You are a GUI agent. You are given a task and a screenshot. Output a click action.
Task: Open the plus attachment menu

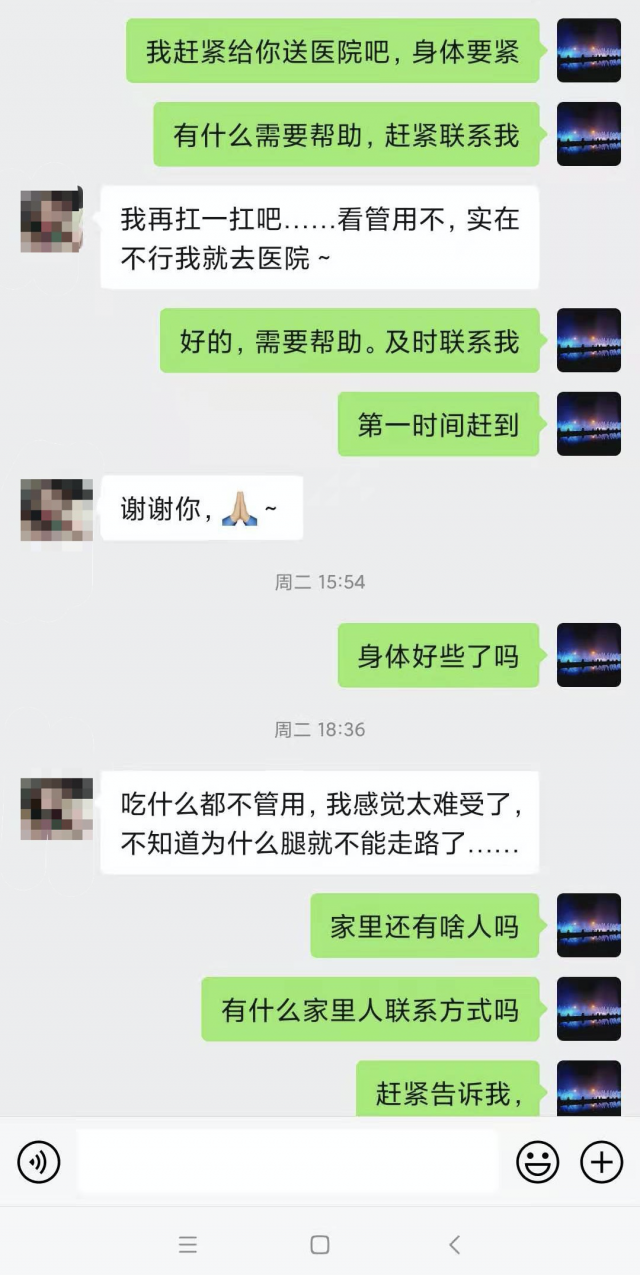pyautogui.click(x=601, y=1162)
